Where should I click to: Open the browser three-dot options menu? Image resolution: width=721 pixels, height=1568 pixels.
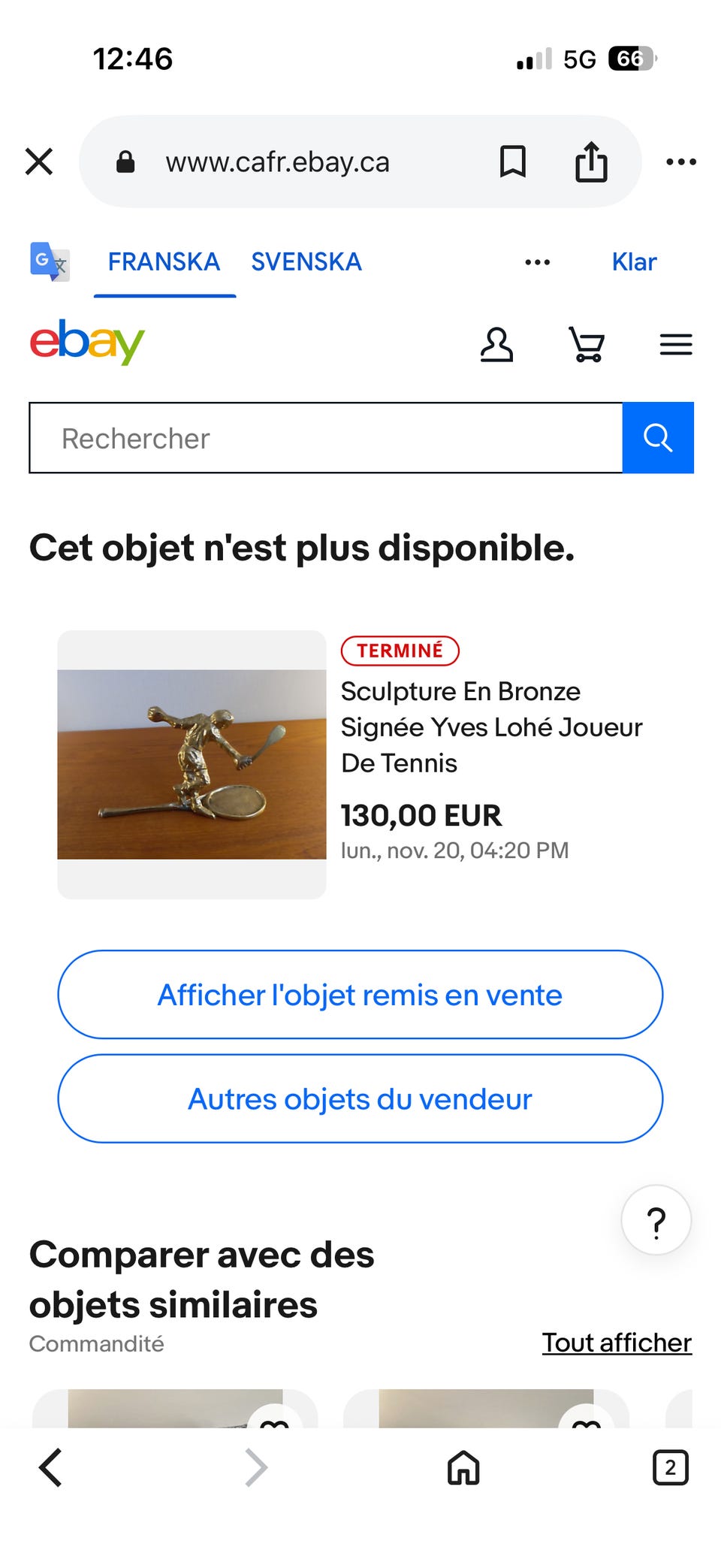[x=680, y=162]
